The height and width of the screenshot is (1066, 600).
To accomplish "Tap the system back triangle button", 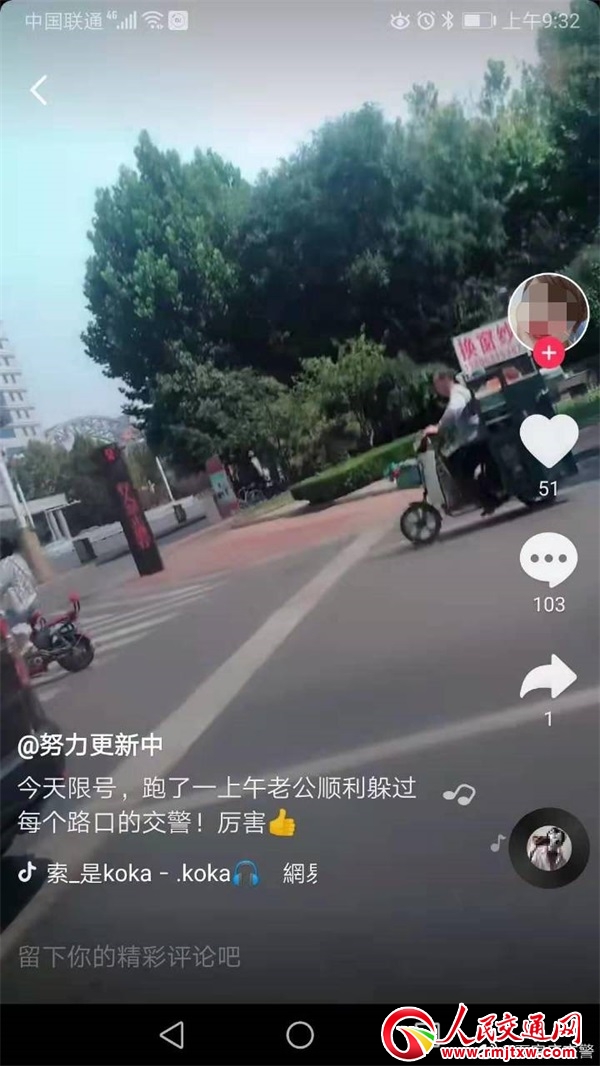I will click(x=172, y=1034).
